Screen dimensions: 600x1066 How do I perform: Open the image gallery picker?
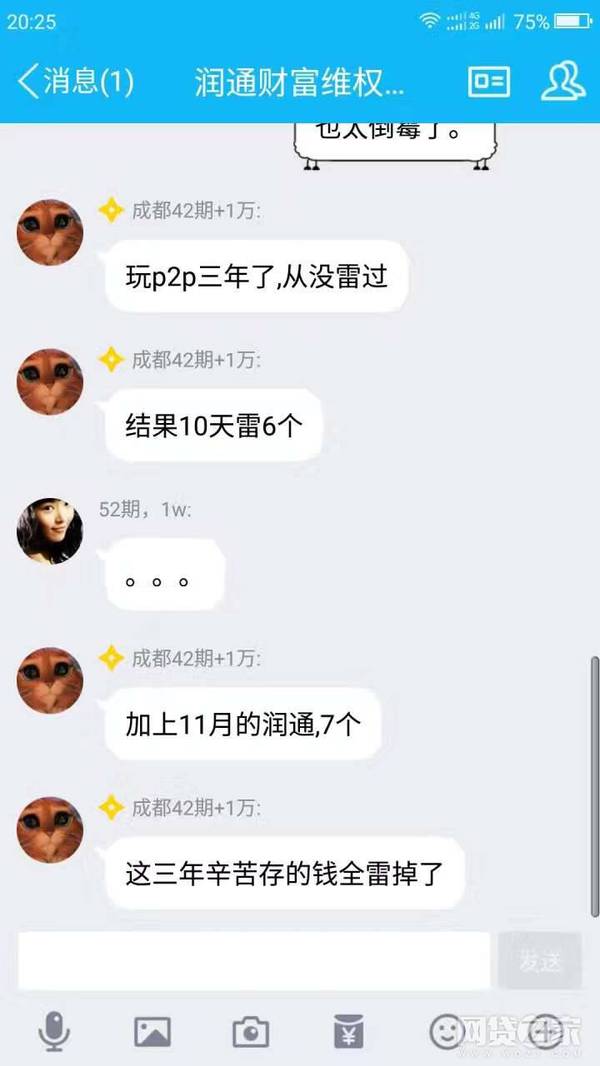[152, 1031]
